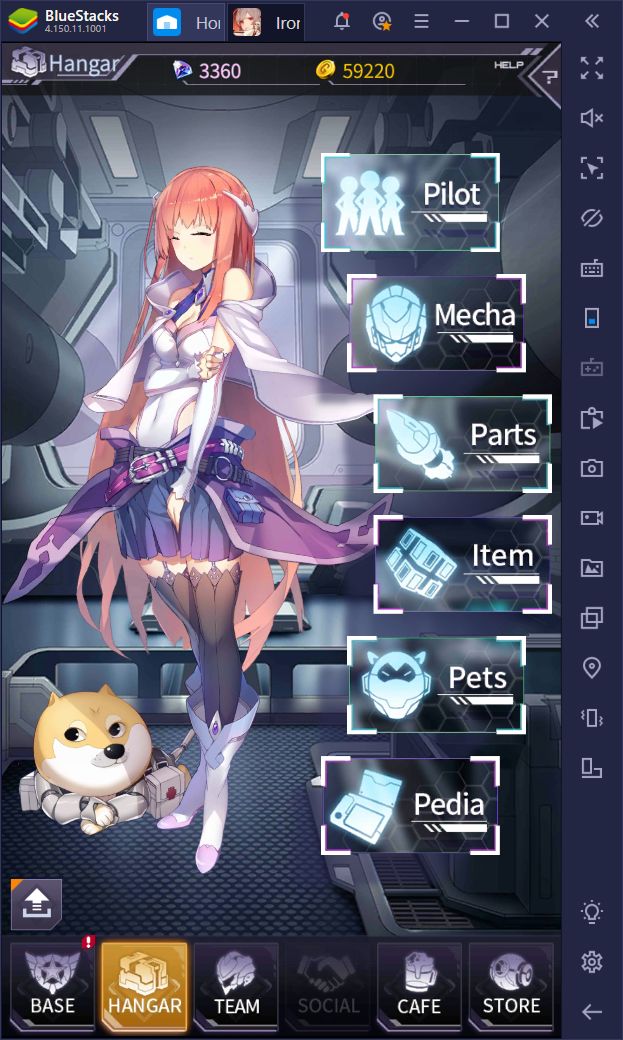Open BlueStacks settings gear
The image size is (623, 1040).
(x=592, y=962)
